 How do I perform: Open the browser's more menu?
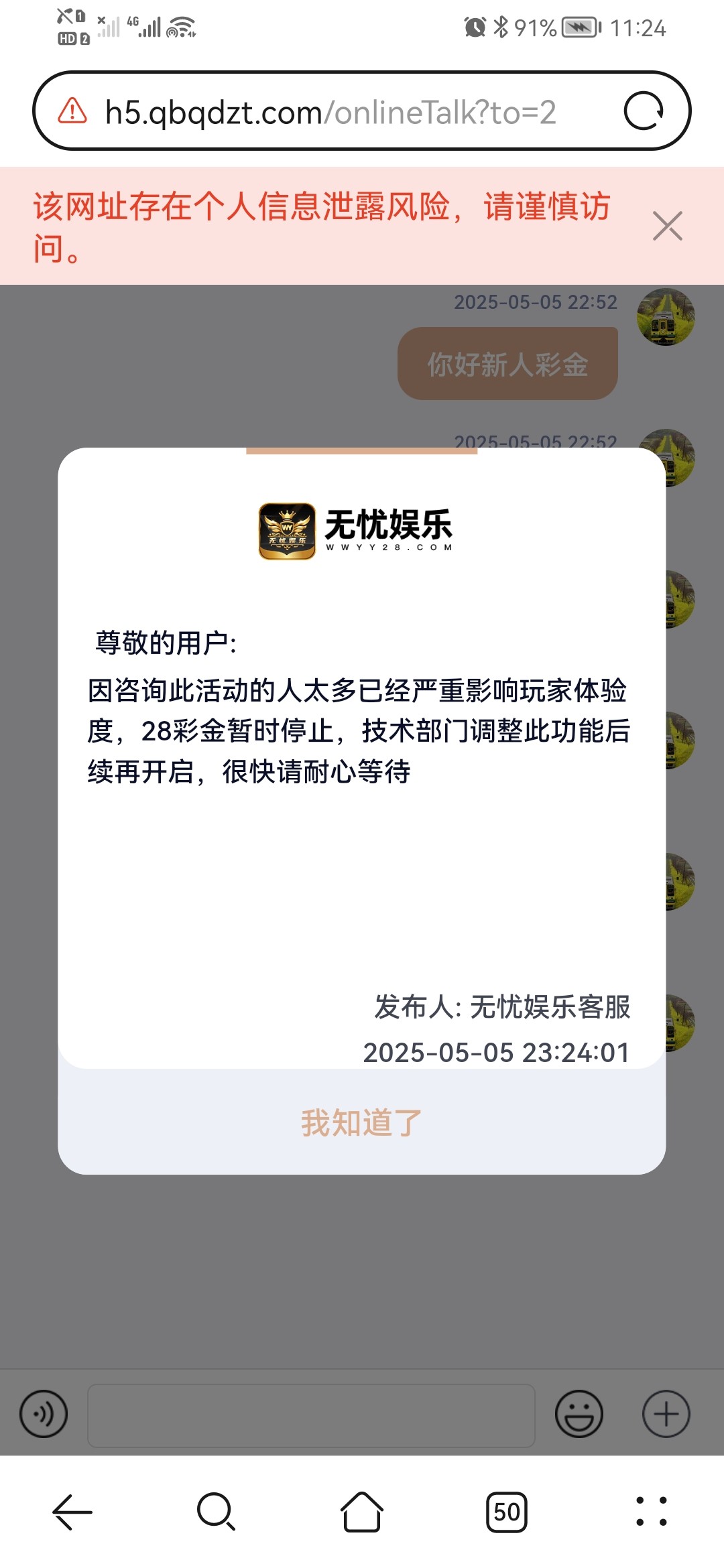click(x=652, y=1512)
